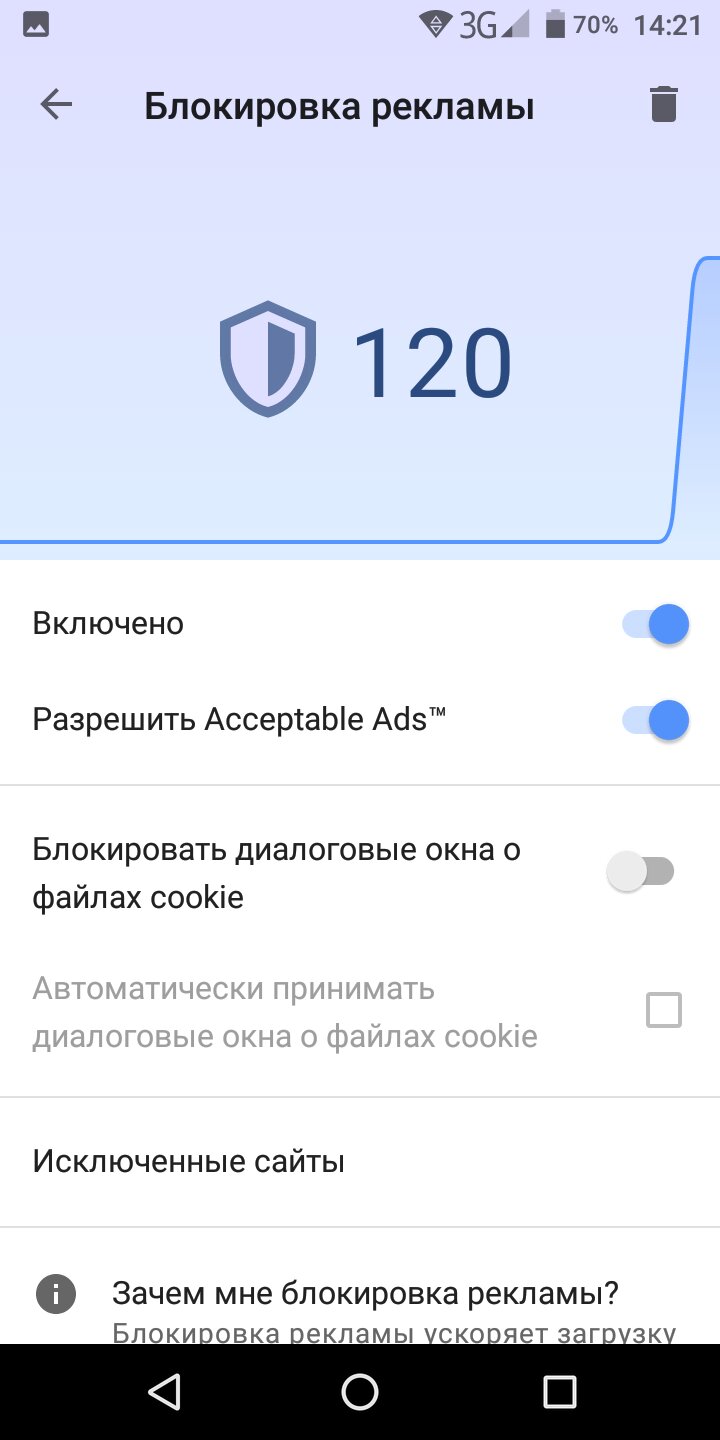Screen dimensions: 720x1440
Task: Open recent apps from navigation bar
Action: tap(560, 1391)
